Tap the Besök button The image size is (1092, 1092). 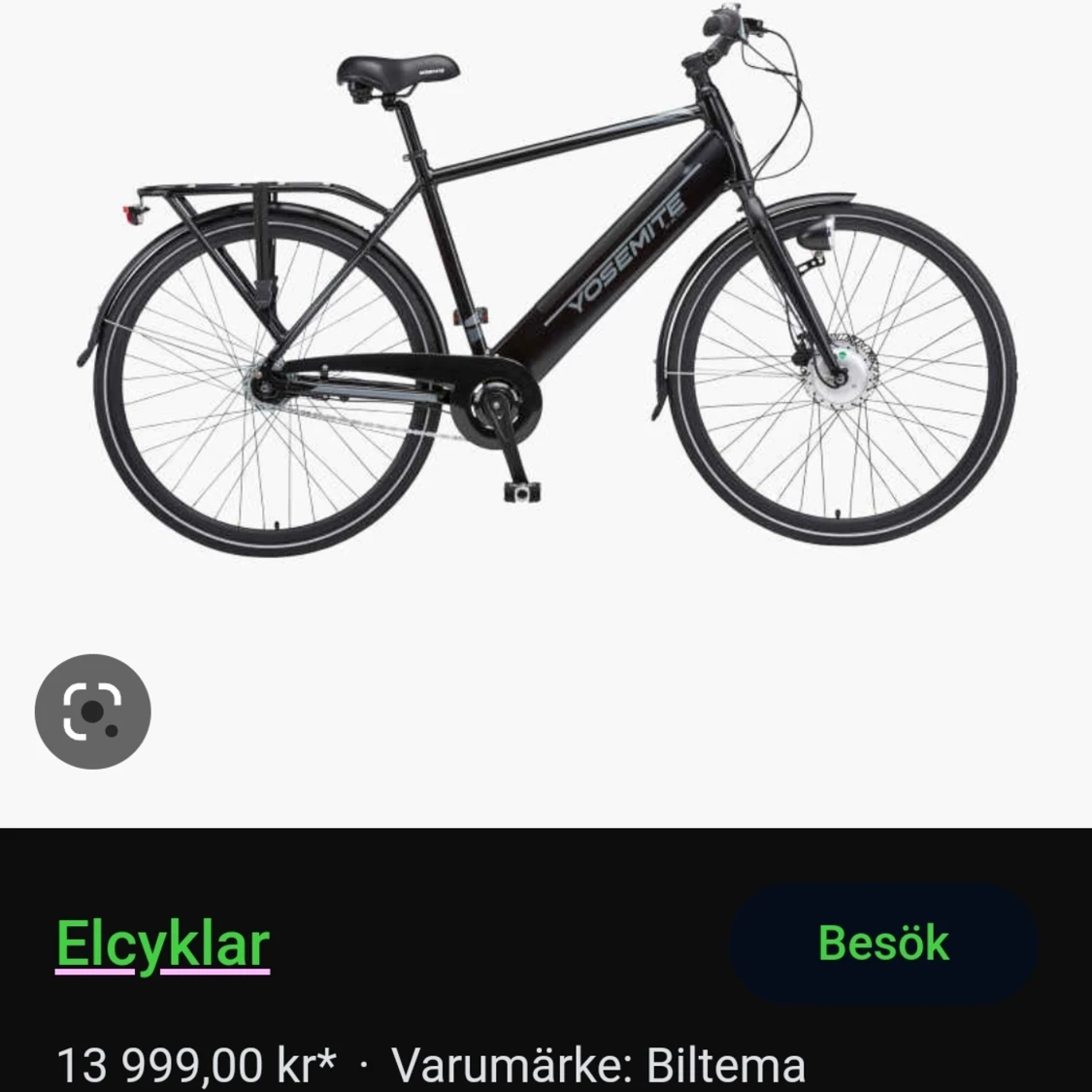tap(883, 943)
